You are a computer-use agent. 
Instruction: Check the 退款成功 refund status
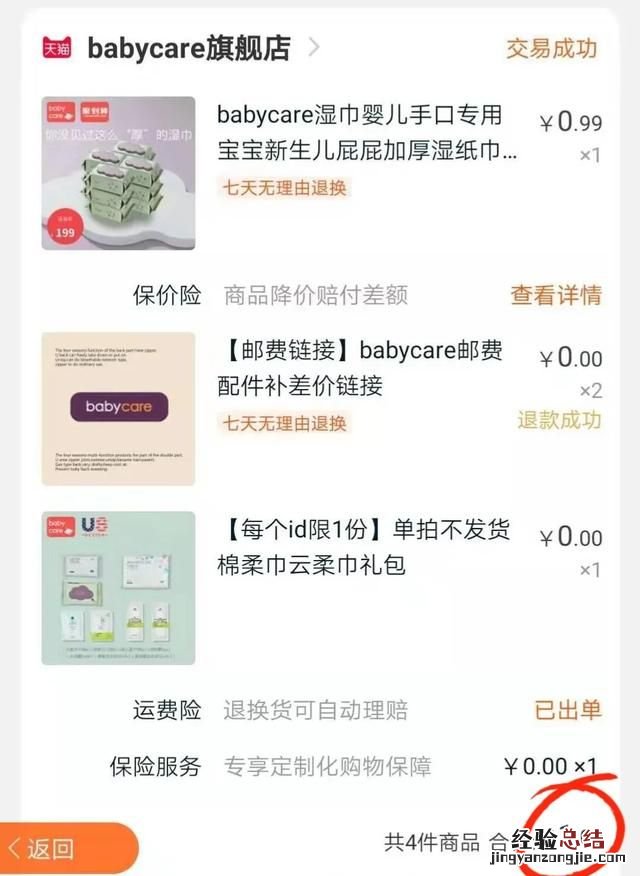[x=559, y=420]
